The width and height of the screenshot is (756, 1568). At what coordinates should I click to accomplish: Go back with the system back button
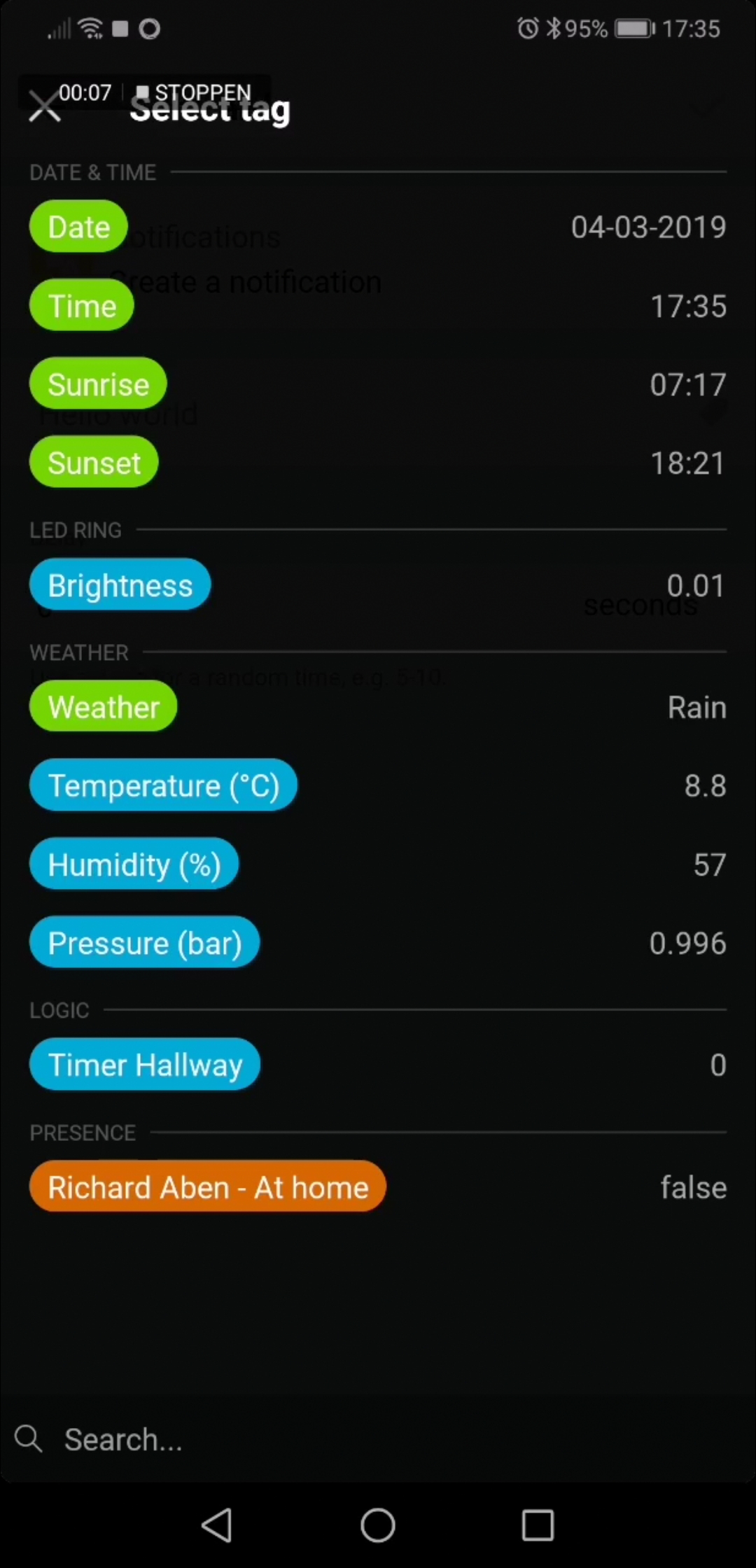click(217, 1525)
